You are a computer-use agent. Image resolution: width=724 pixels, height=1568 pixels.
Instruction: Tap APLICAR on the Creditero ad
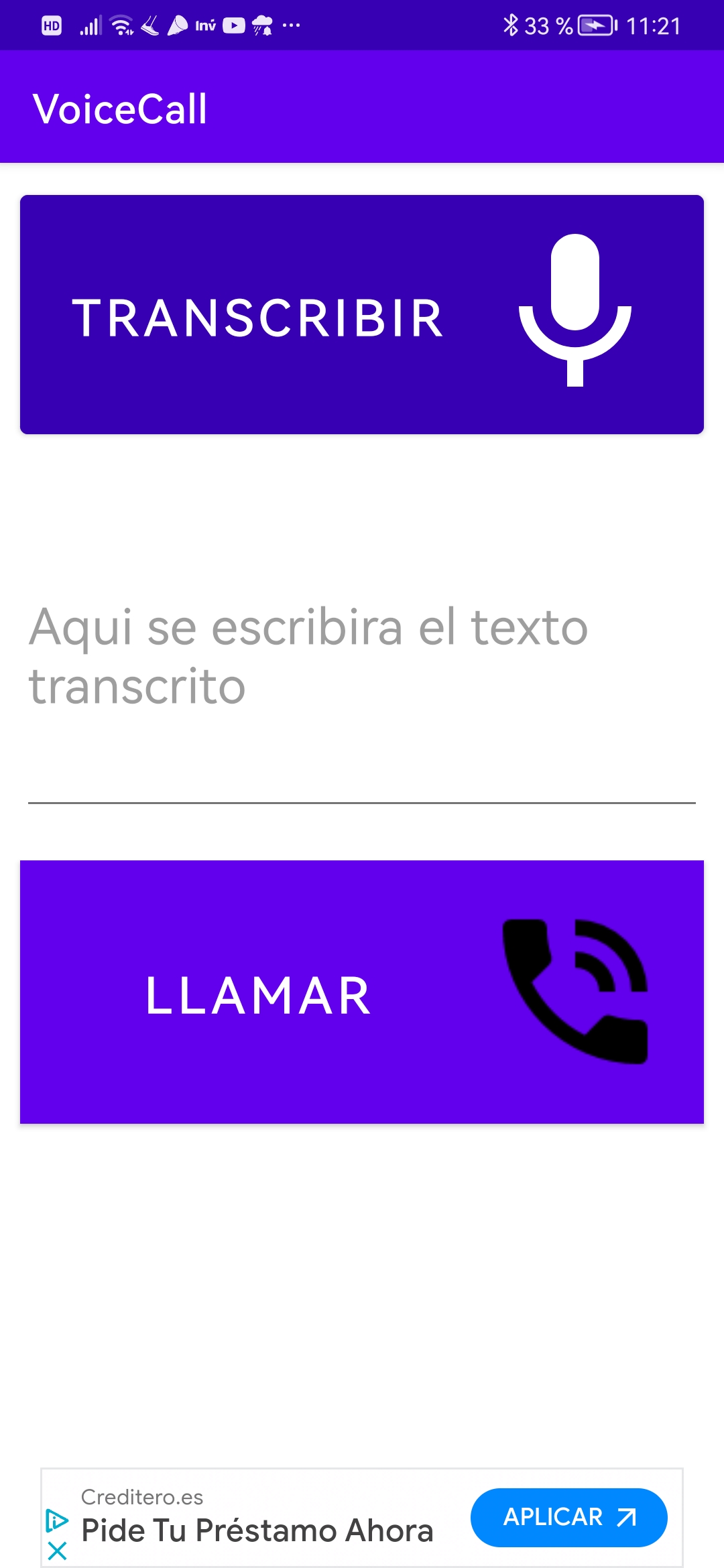pos(568,1517)
